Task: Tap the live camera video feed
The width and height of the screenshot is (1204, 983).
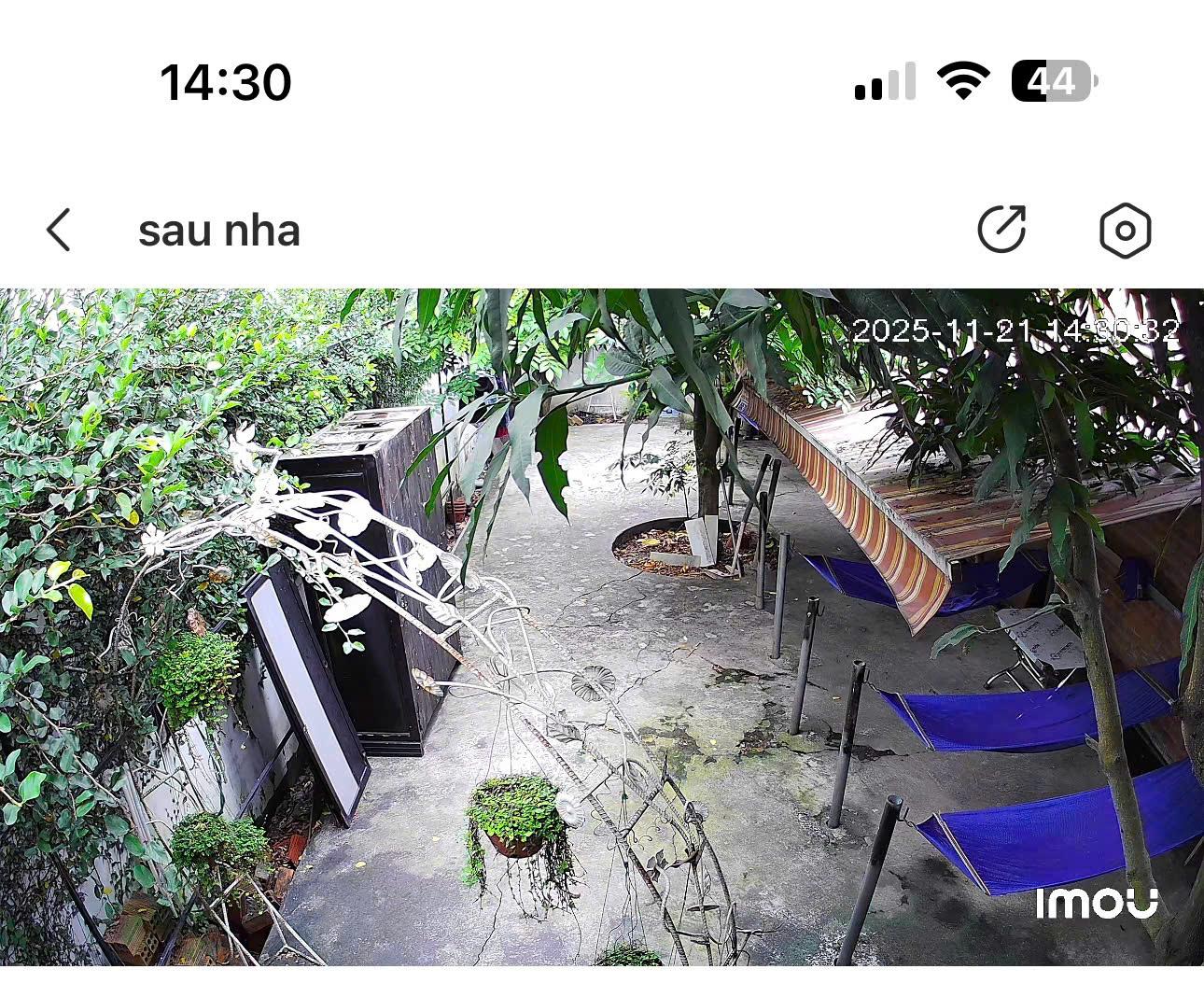Action: (602, 625)
